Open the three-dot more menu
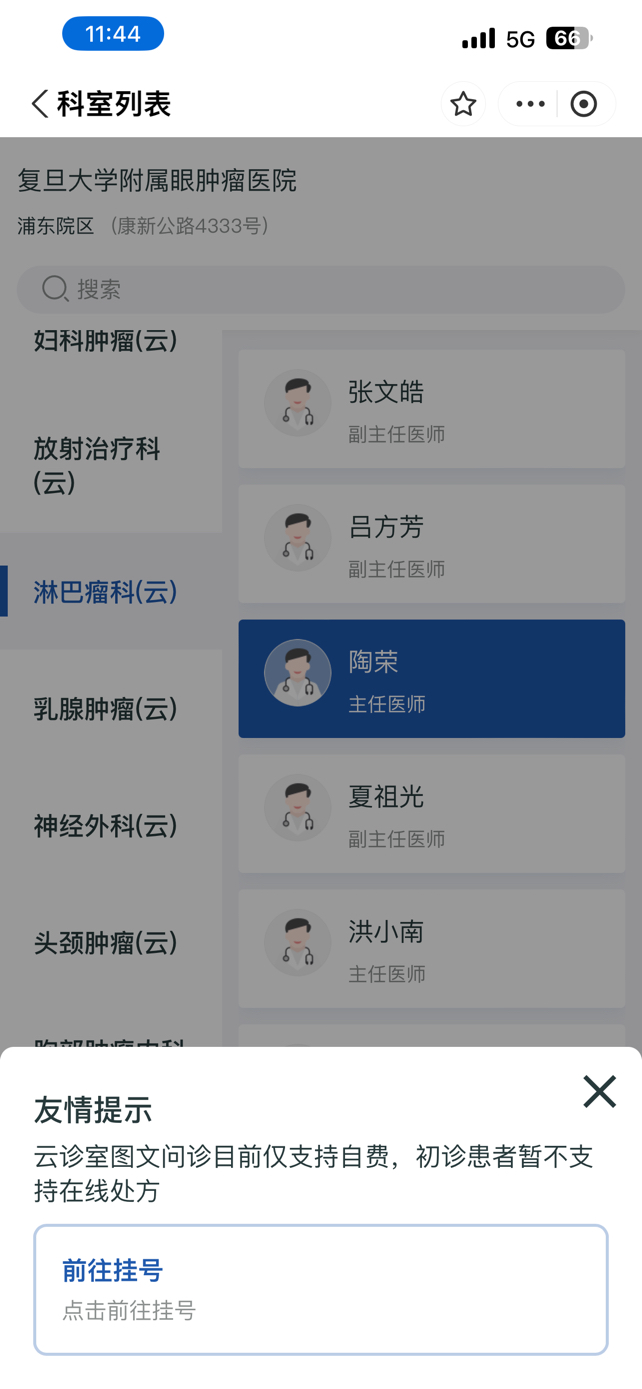 tap(530, 104)
